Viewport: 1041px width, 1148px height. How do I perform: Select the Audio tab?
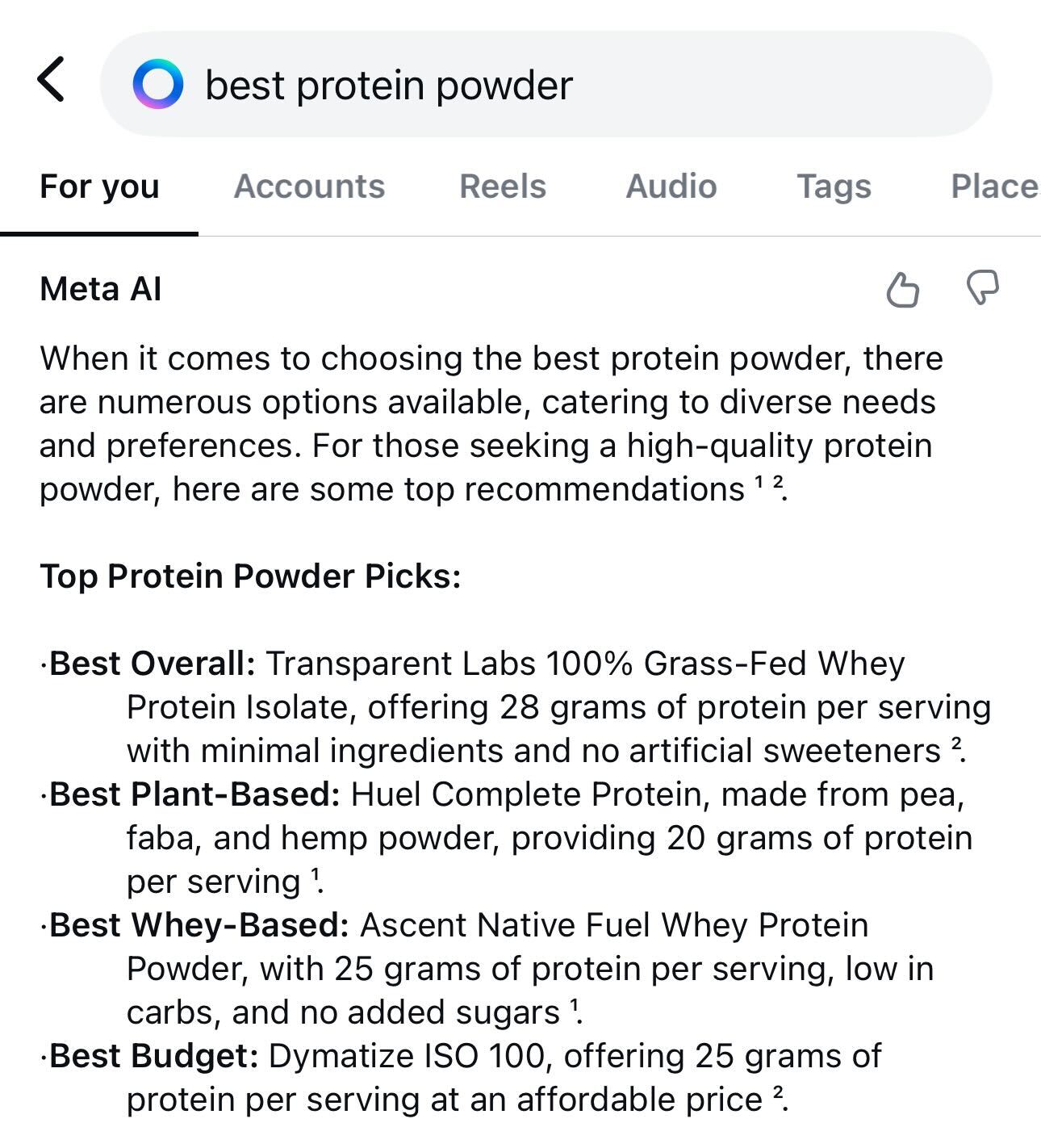(x=671, y=186)
